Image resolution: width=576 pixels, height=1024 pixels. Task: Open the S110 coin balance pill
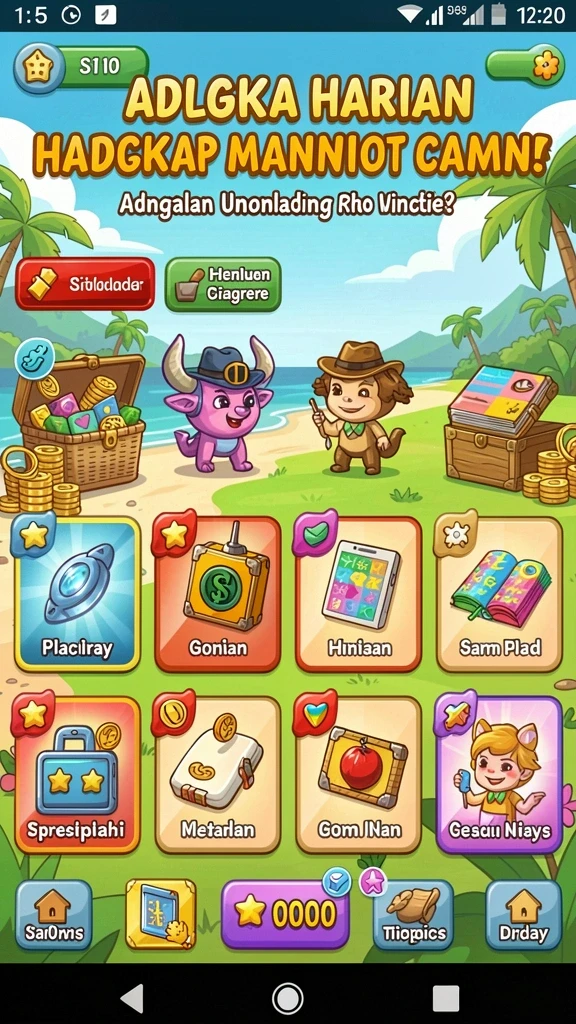(81, 66)
